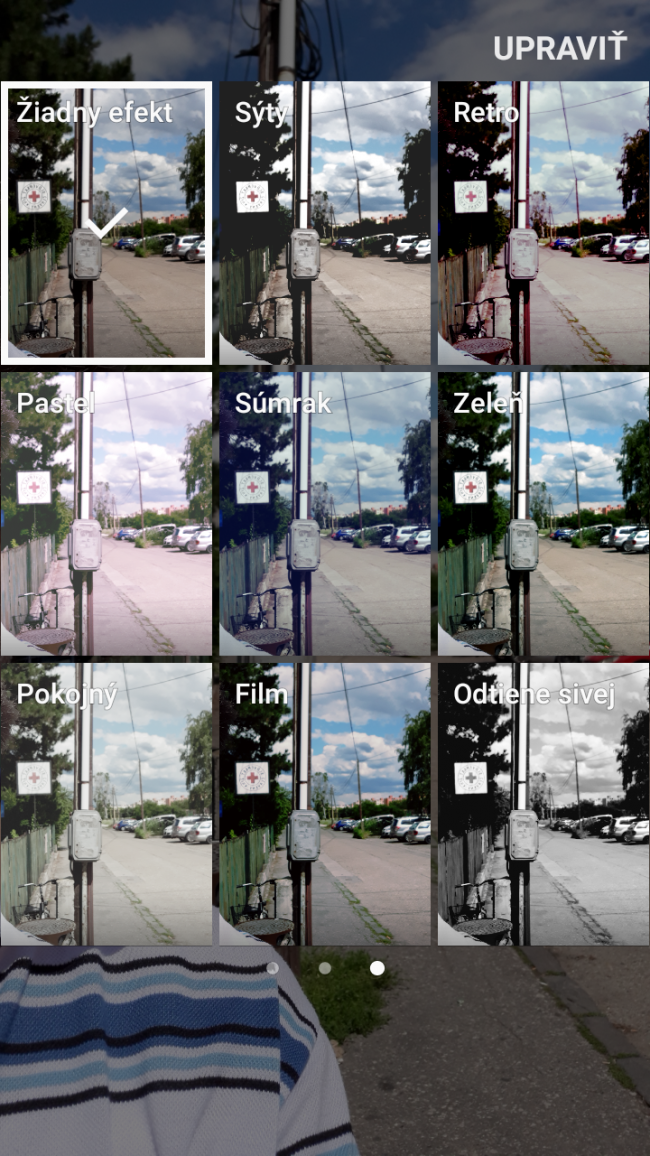650x1156 pixels.
Task: Apply the Súmrak effect
Action: tap(325, 513)
